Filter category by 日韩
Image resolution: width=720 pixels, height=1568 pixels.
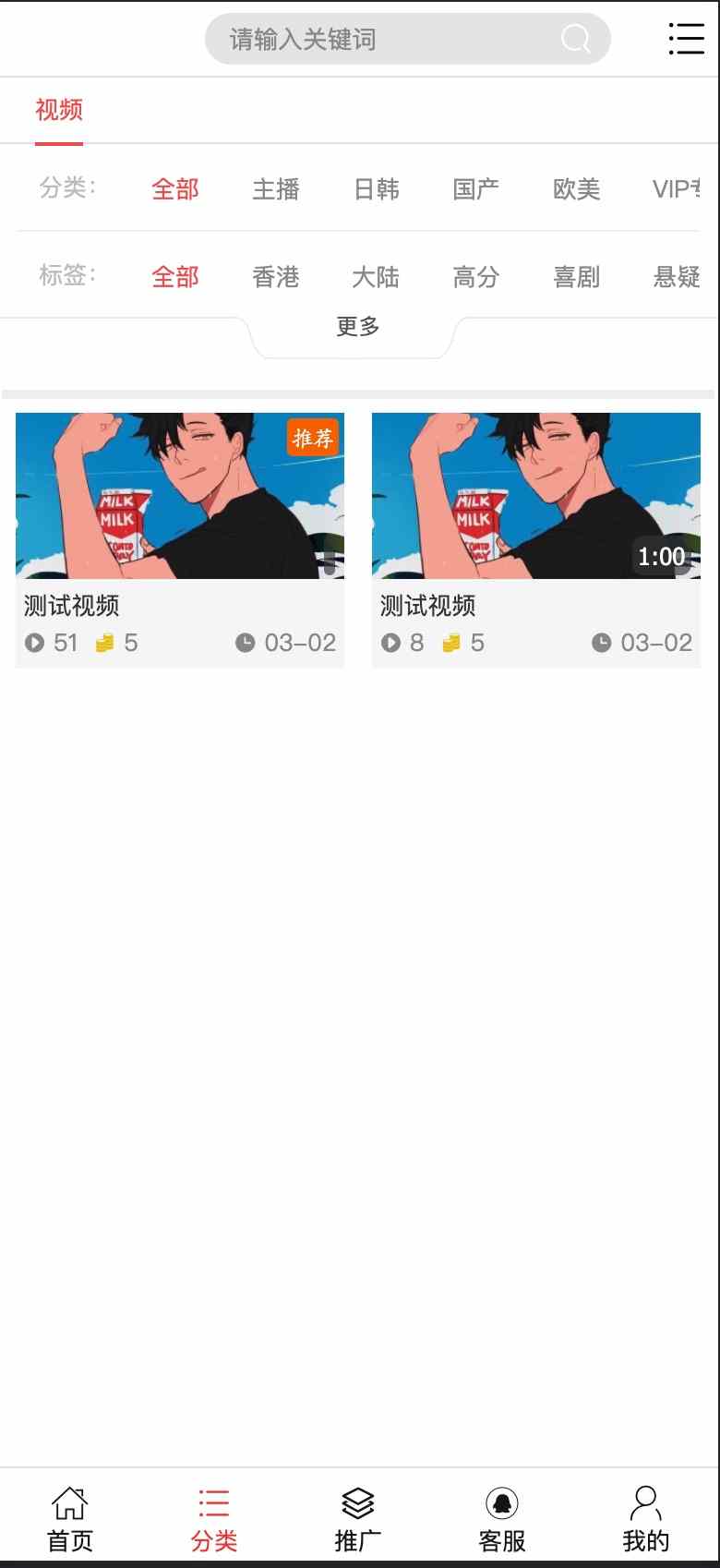click(377, 189)
